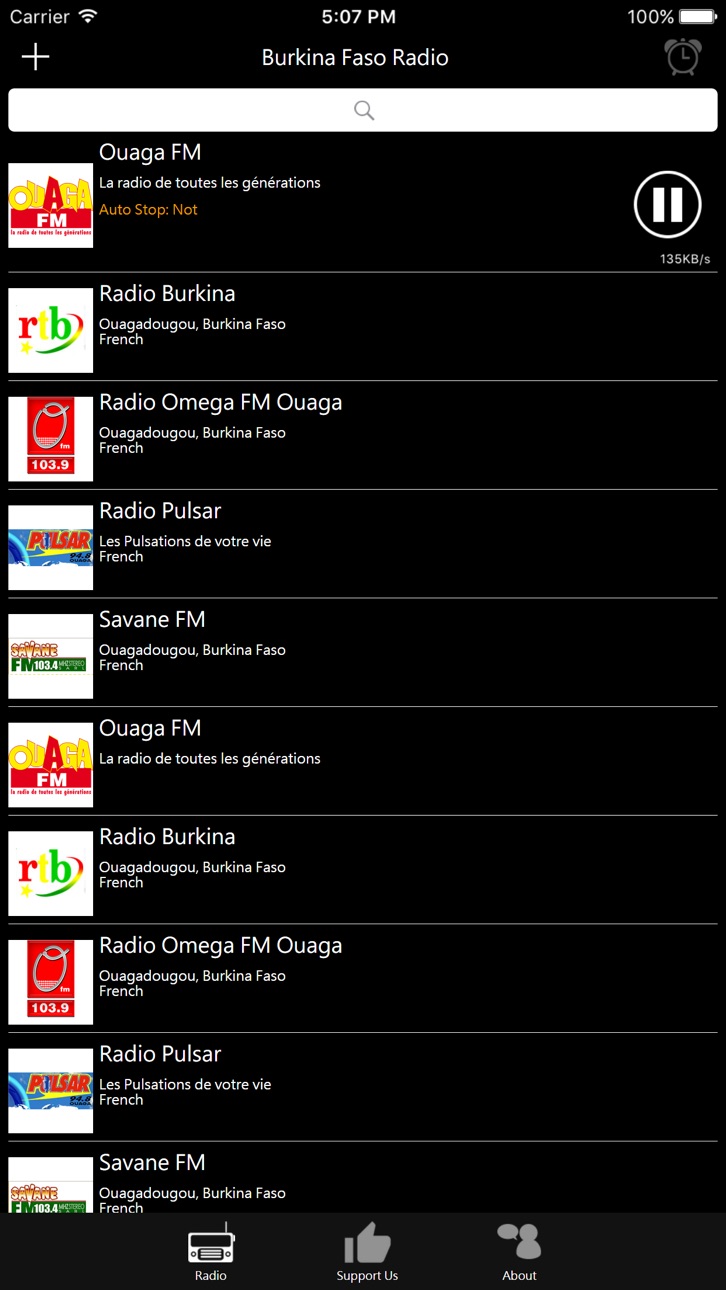Open the alarm clock timer
This screenshot has width=726, height=1290.
coord(683,57)
